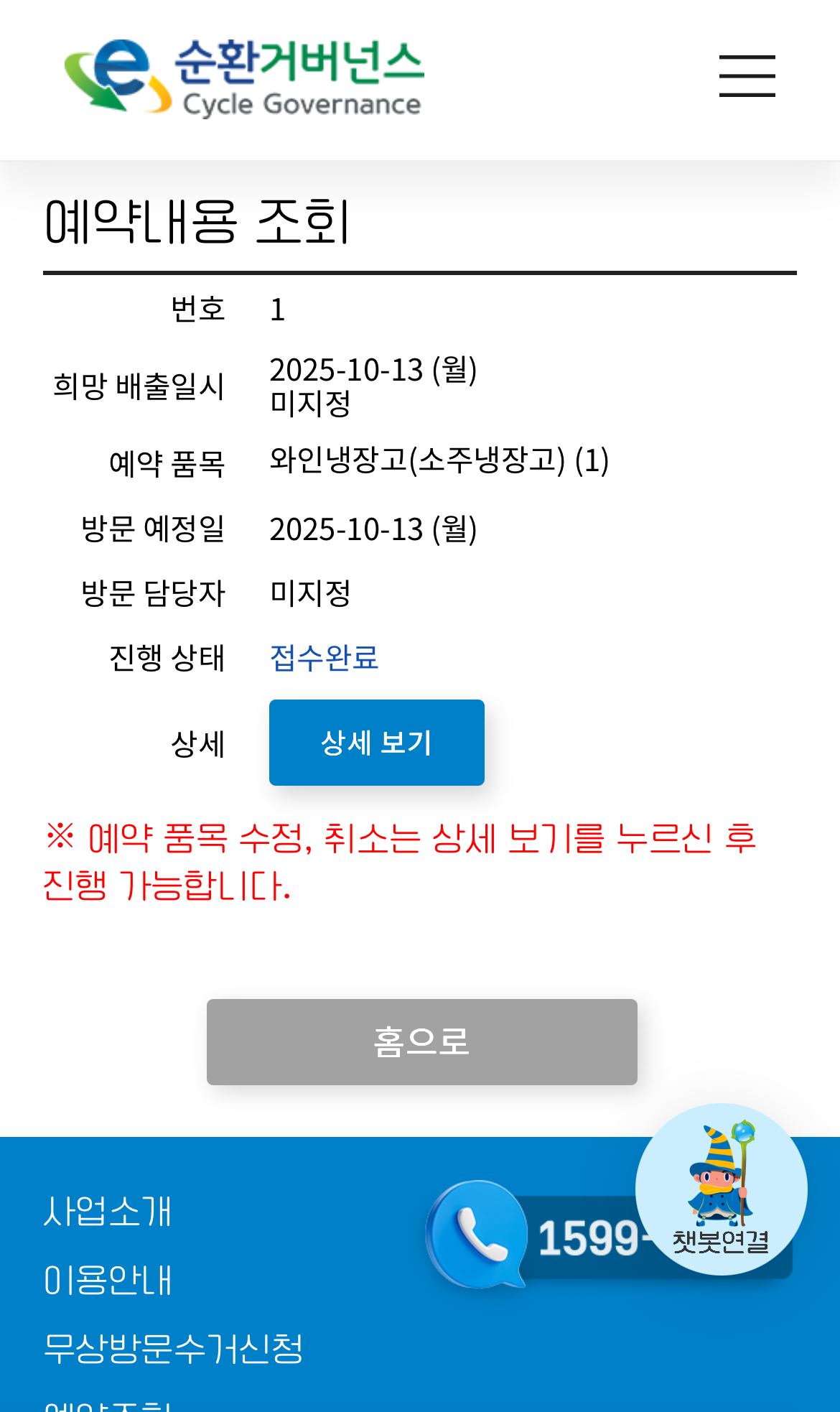Open the 사업소개 footer link
This screenshot has height=1412, width=840.
pyautogui.click(x=108, y=1212)
